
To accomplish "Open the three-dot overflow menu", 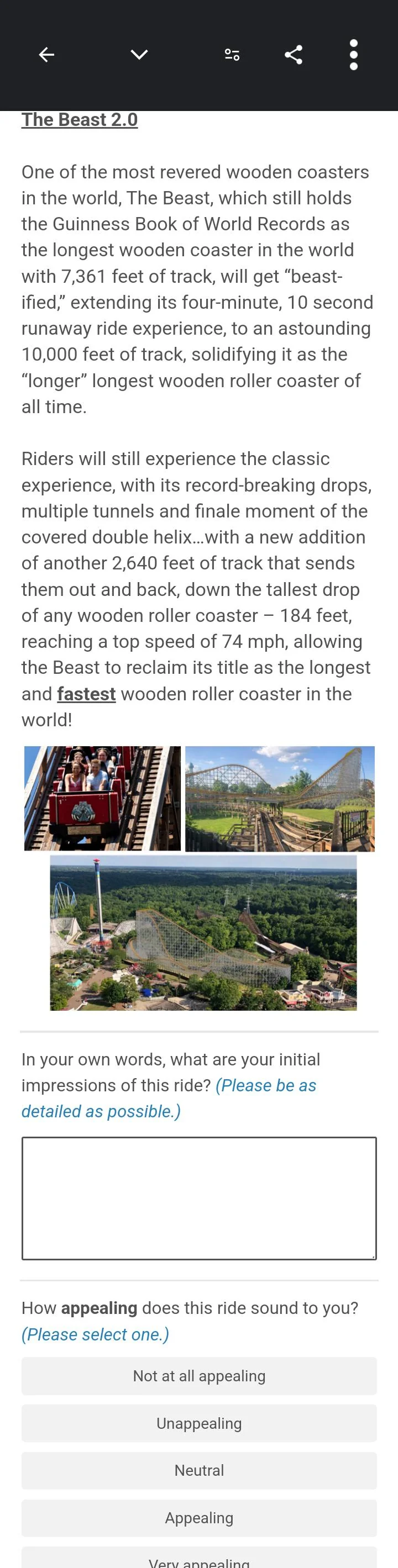I will coord(354,55).
